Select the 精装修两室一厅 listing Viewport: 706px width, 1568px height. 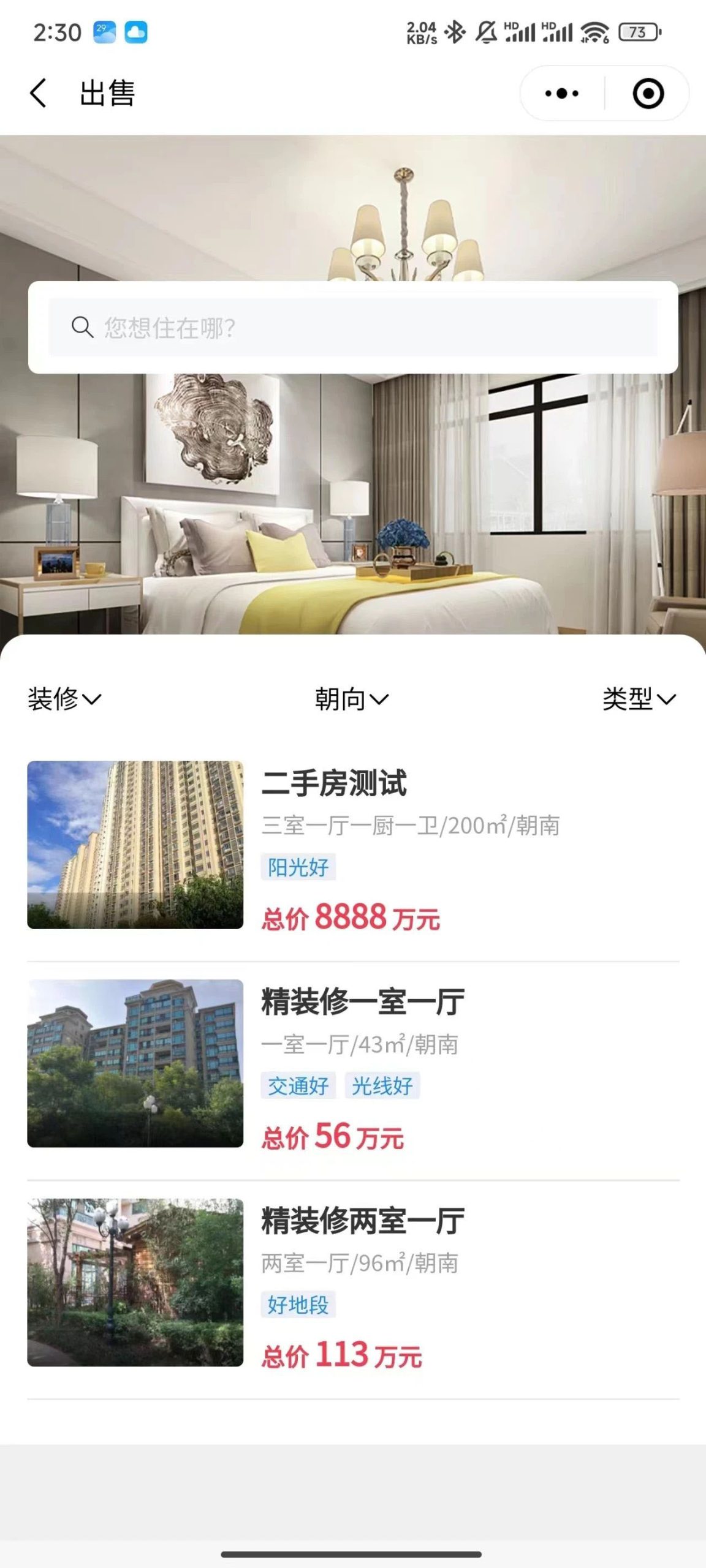353,1283
